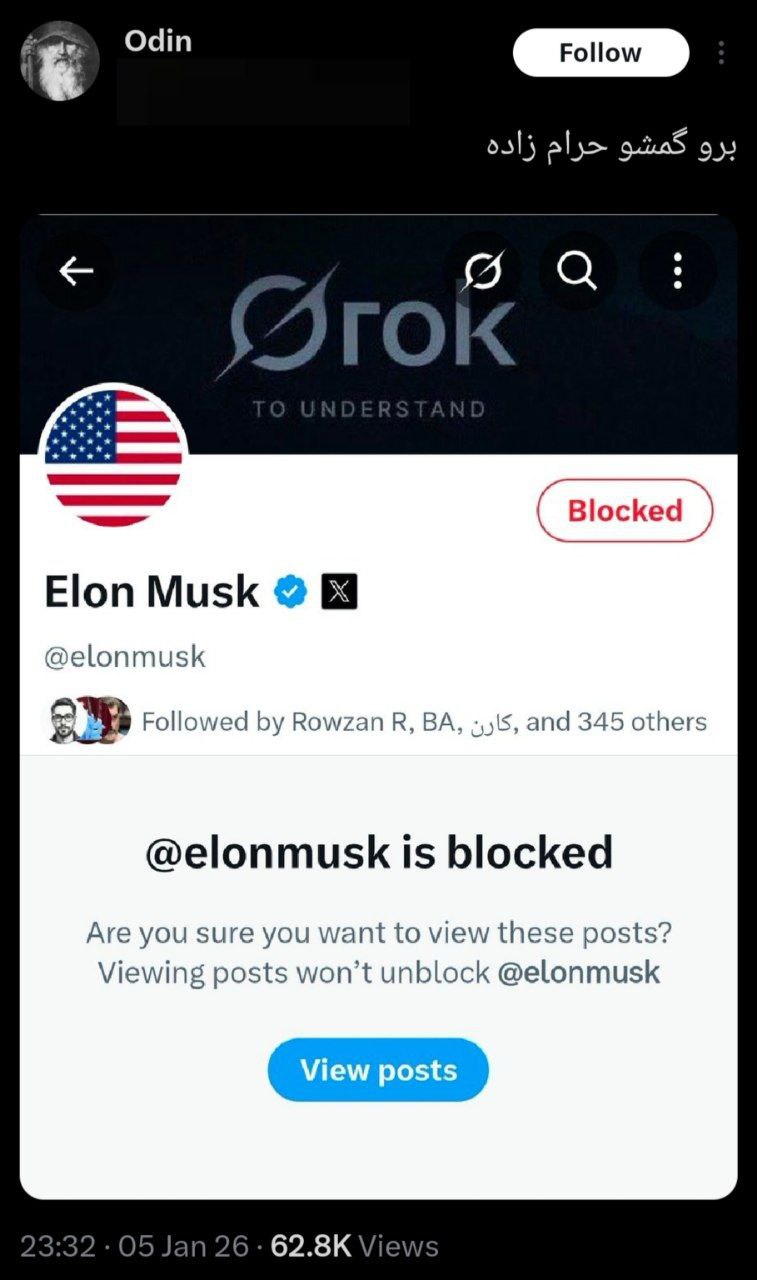Open Odin's profile by name
The image size is (757, 1280).
158,41
